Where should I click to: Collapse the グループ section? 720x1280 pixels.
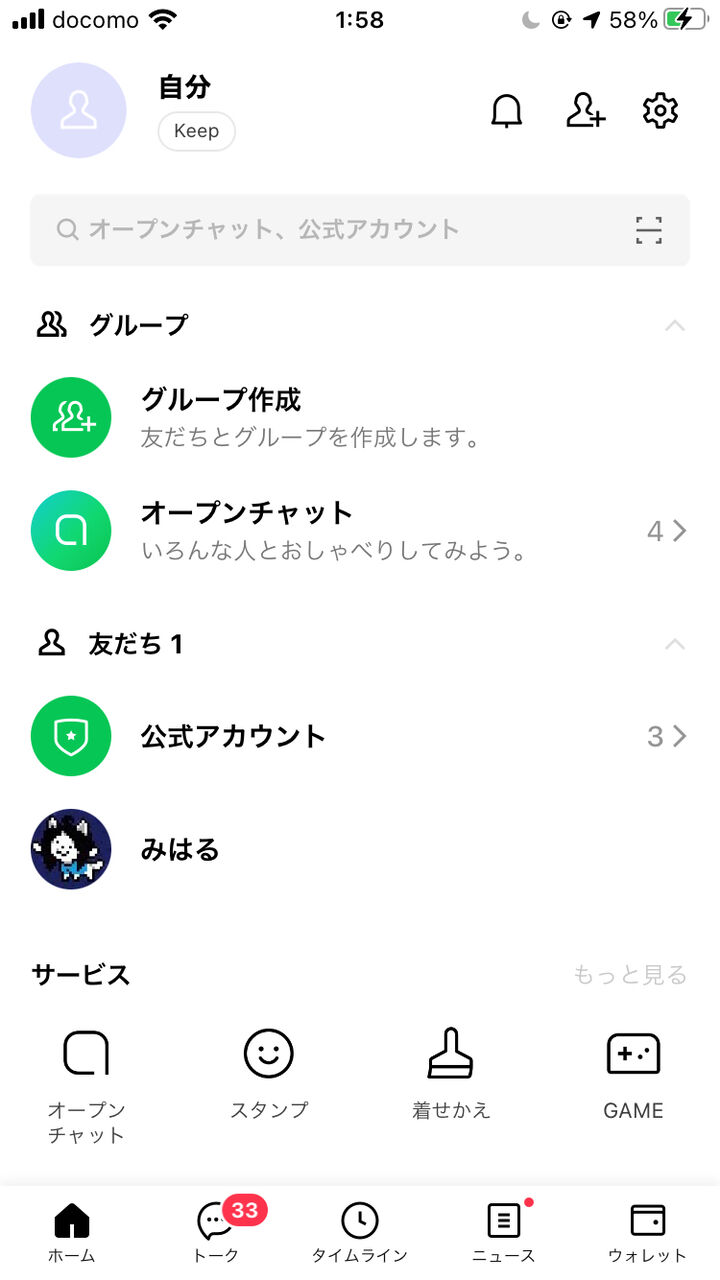pos(675,325)
